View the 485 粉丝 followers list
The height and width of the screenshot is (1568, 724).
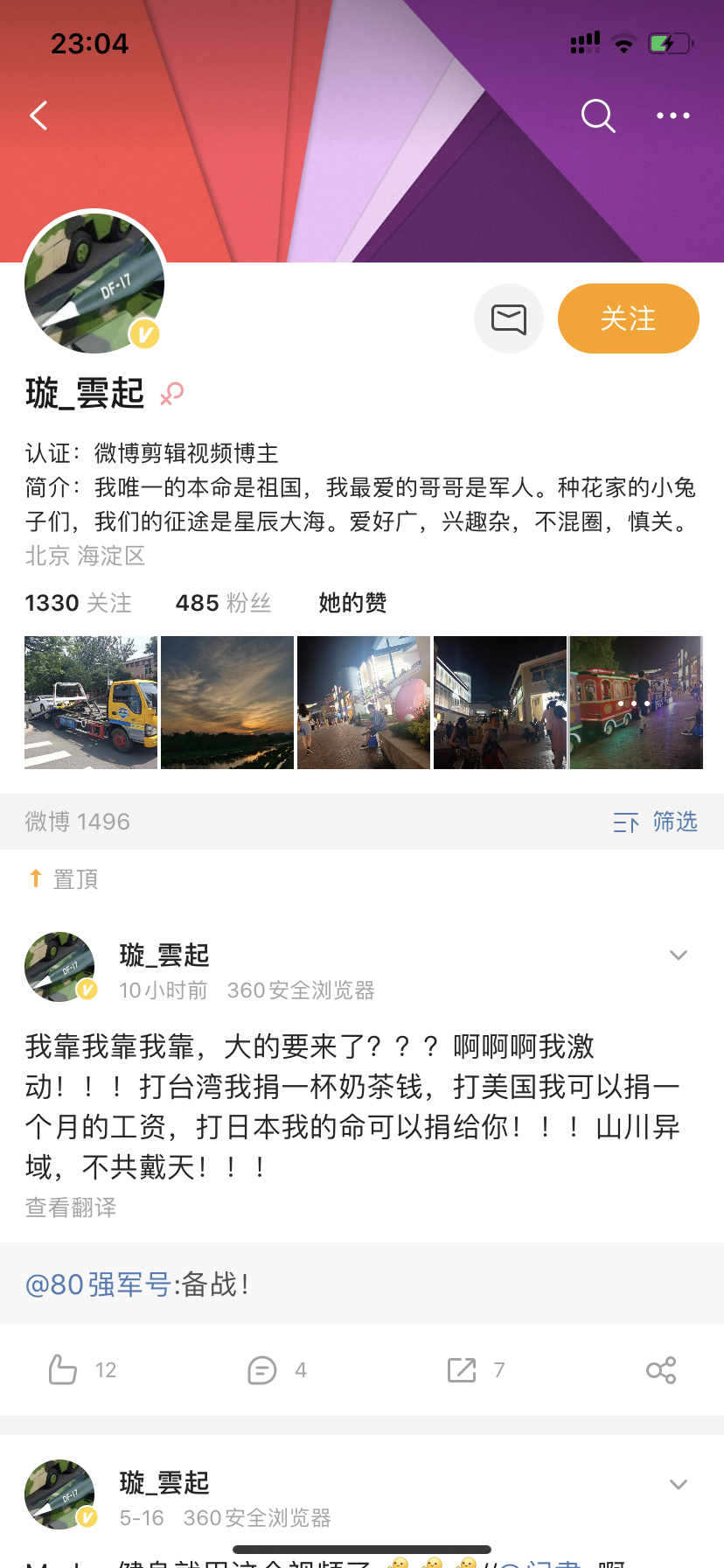click(x=223, y=603)
